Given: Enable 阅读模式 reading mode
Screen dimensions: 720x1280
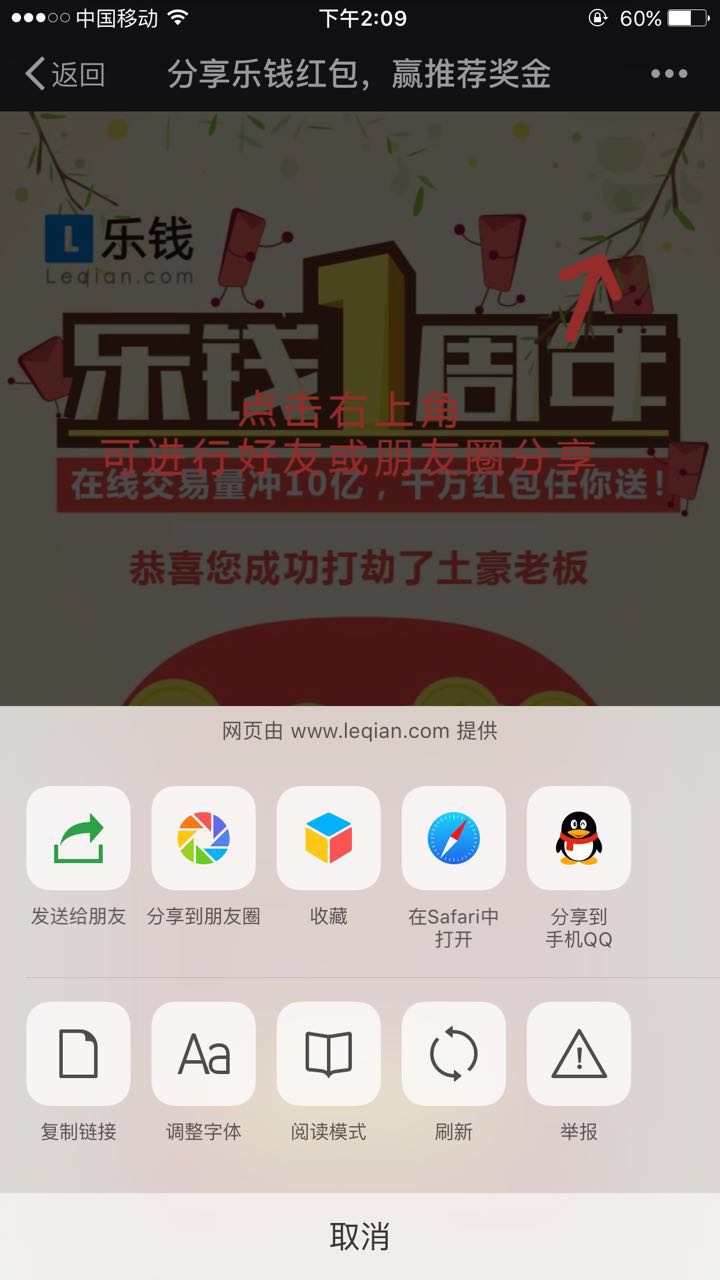Looking at the screenshot, I should 328,1054.
